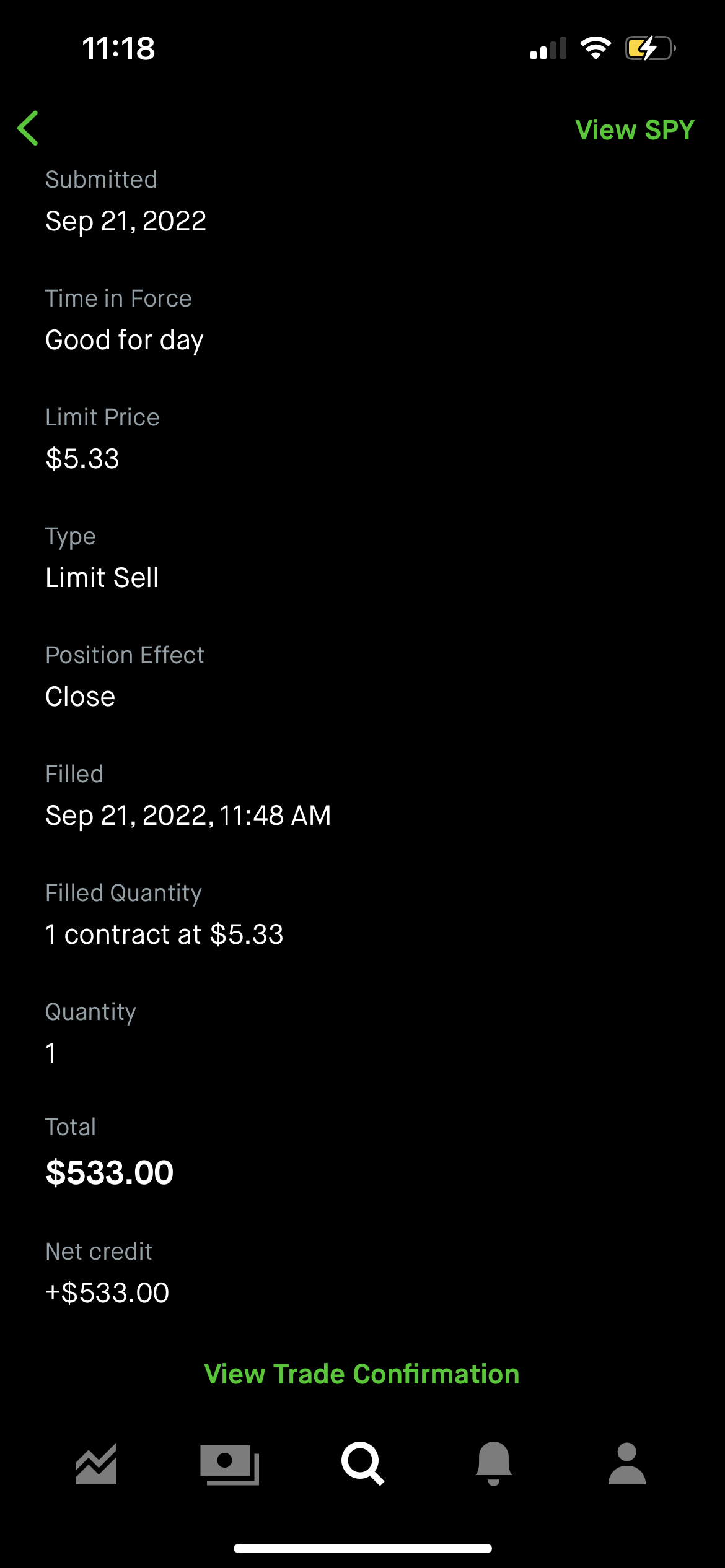Open View Trade Confirmation
Screen dimensions: 725x1568
coord(362,1374)
